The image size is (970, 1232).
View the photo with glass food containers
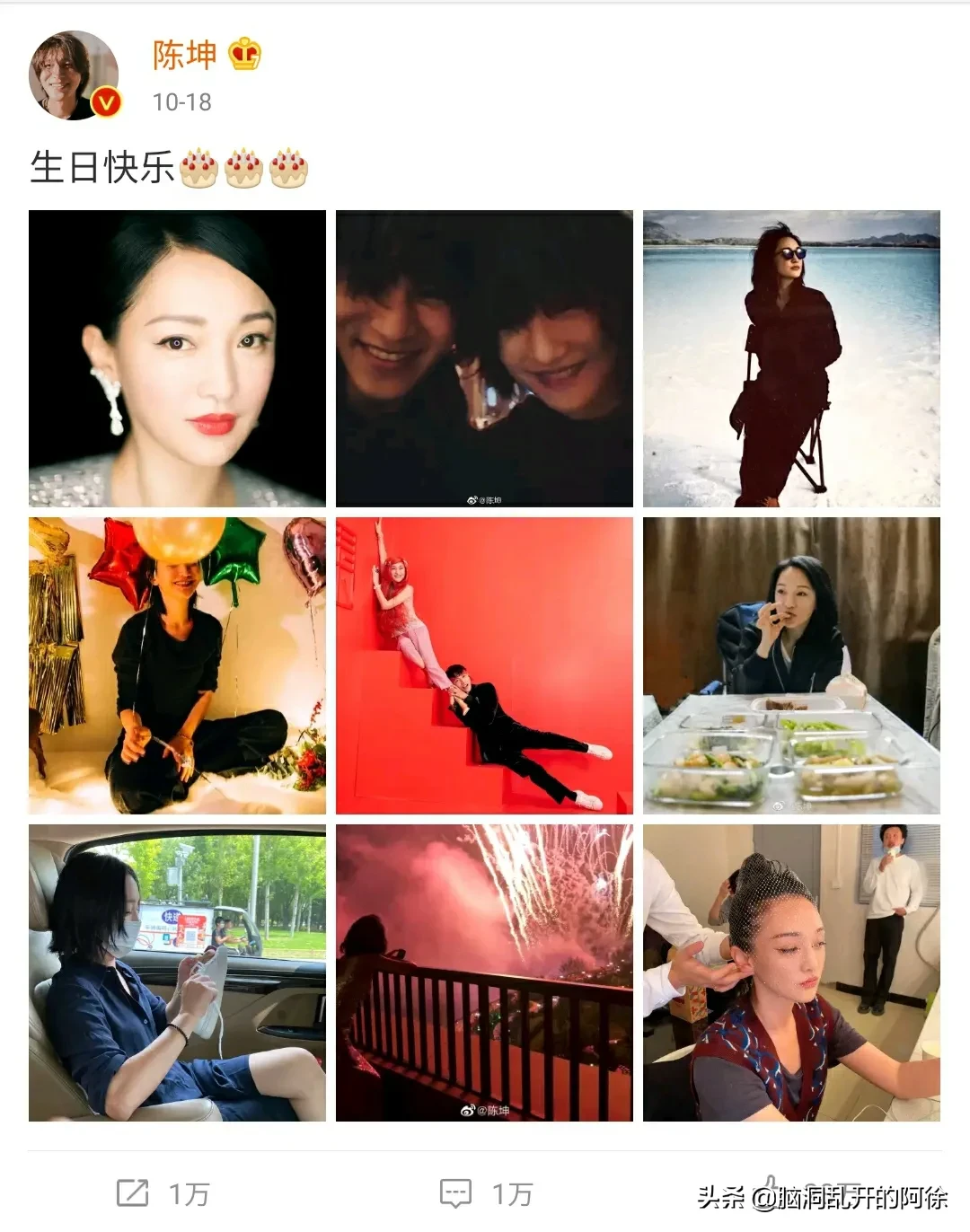791,665
